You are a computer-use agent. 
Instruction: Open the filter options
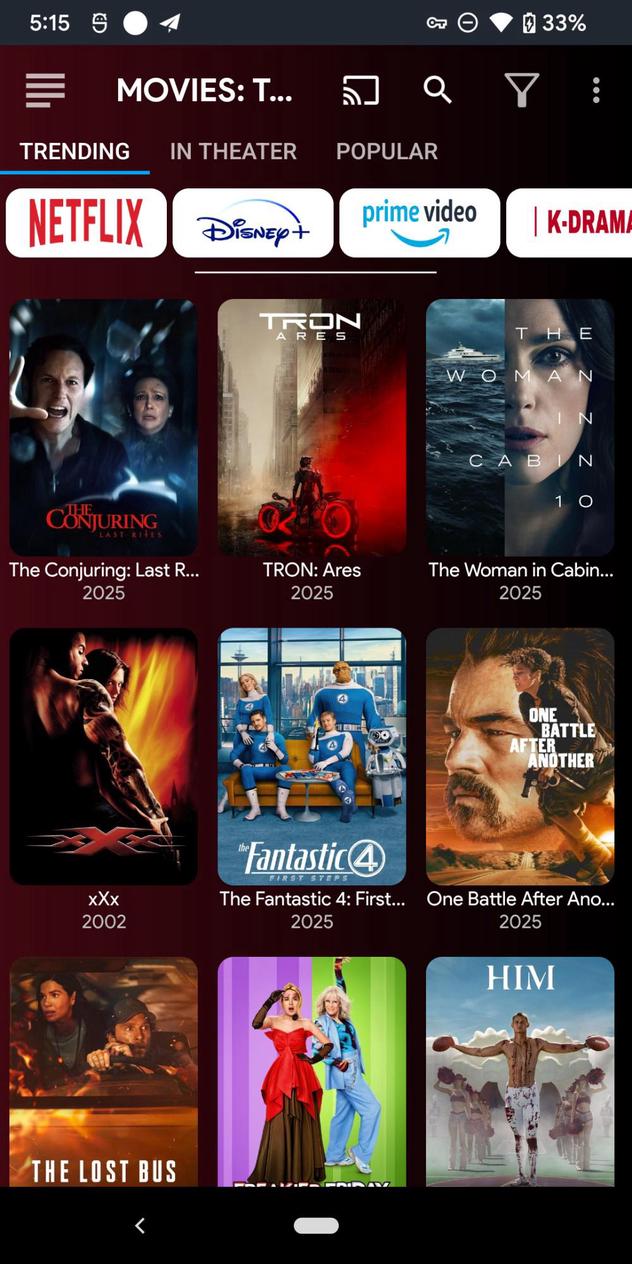point(521,91)
